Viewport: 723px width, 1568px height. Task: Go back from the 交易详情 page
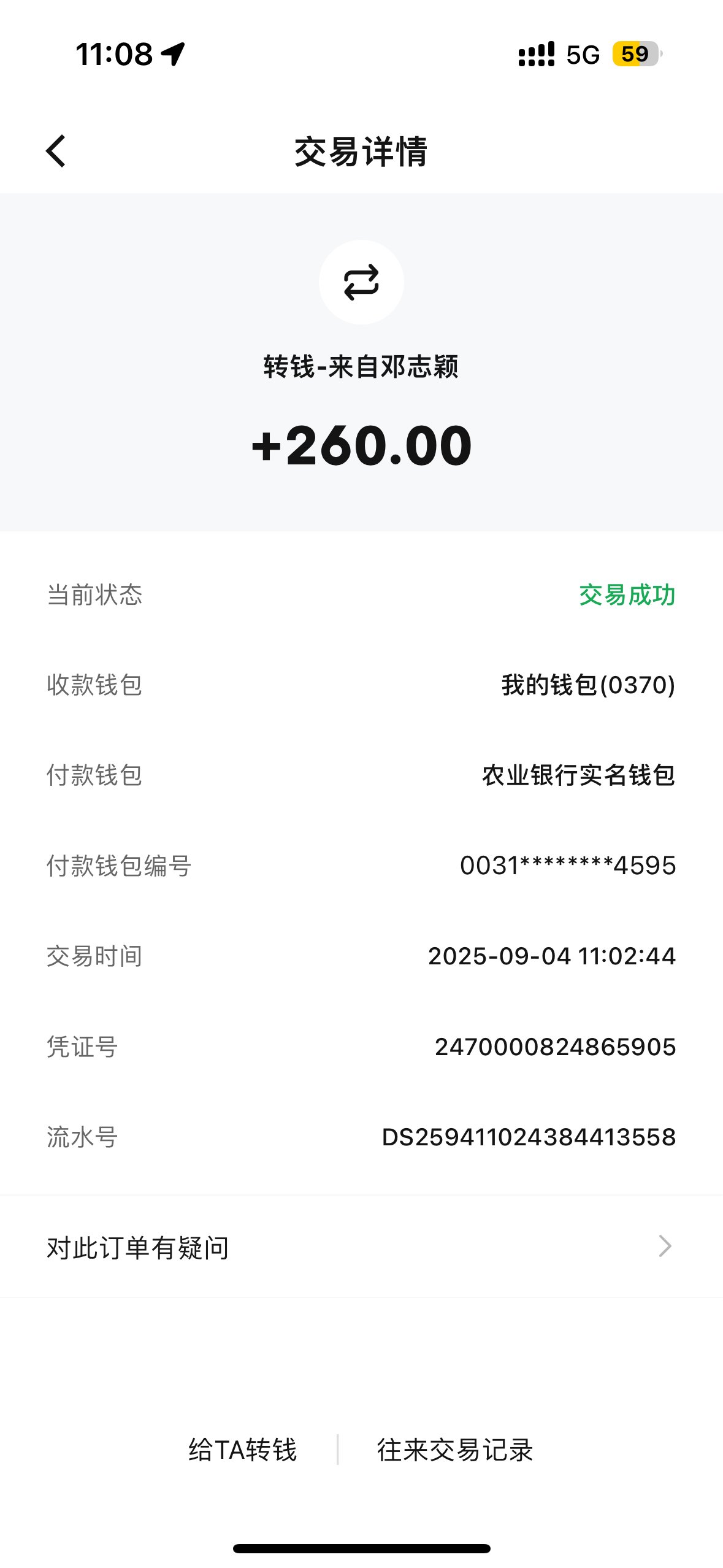pos(56,151)
